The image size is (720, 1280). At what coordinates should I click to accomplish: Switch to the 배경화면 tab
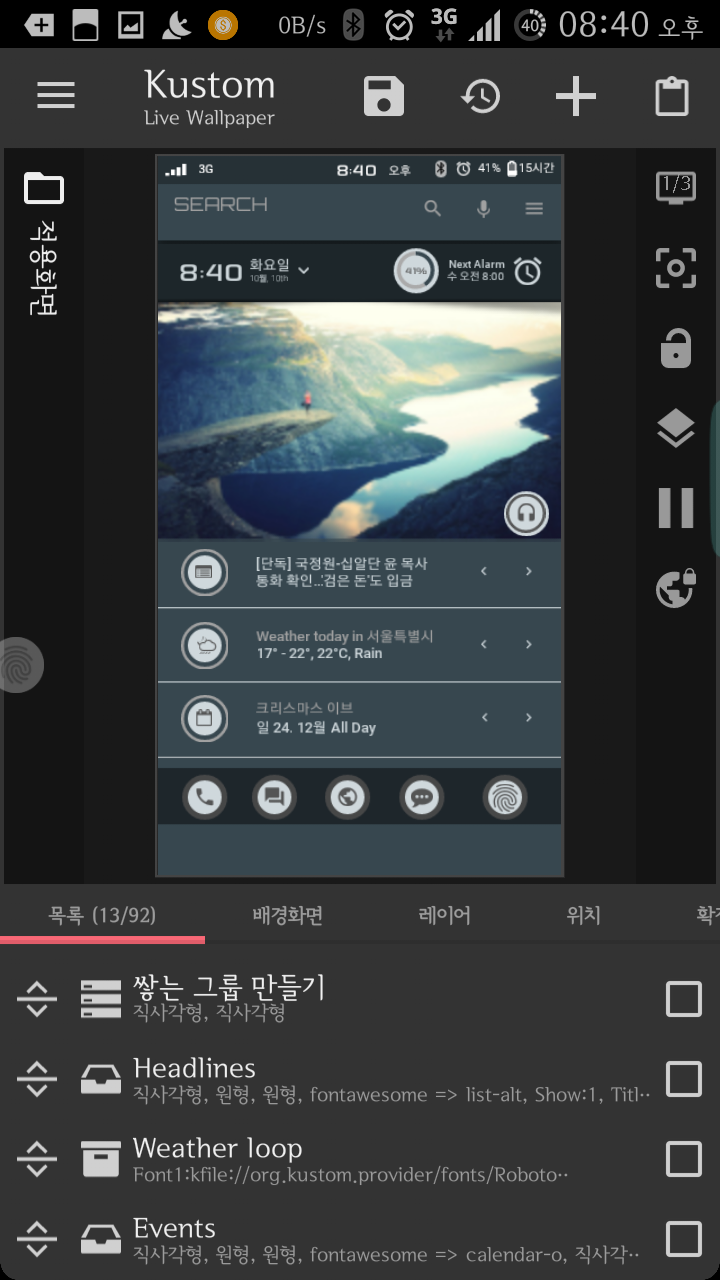coord(287,915)
